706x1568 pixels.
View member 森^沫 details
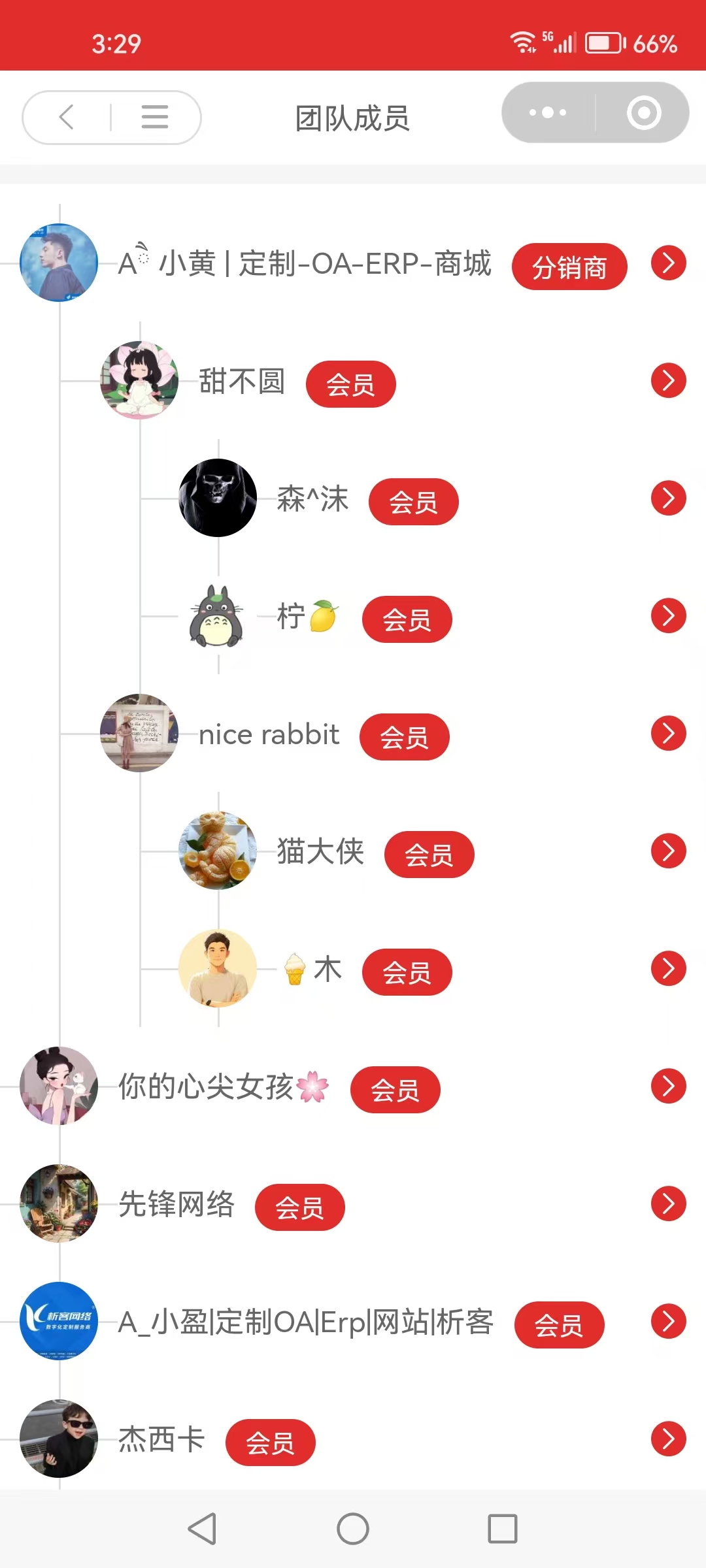[668, 498]
